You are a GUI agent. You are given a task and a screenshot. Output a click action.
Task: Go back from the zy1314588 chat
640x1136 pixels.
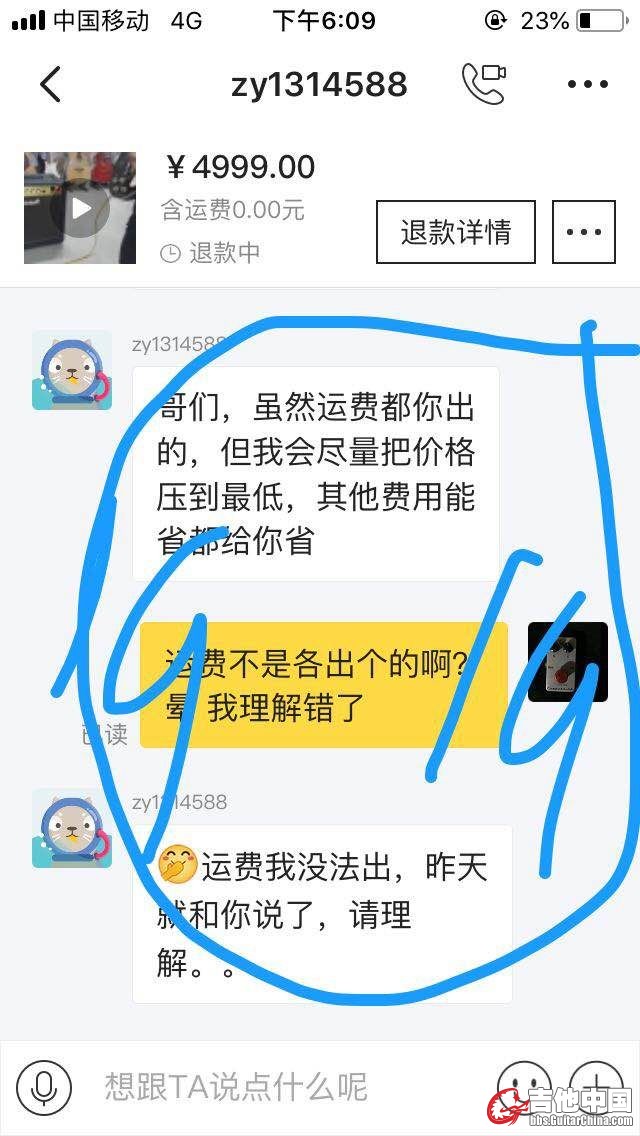tap(51, 85)
